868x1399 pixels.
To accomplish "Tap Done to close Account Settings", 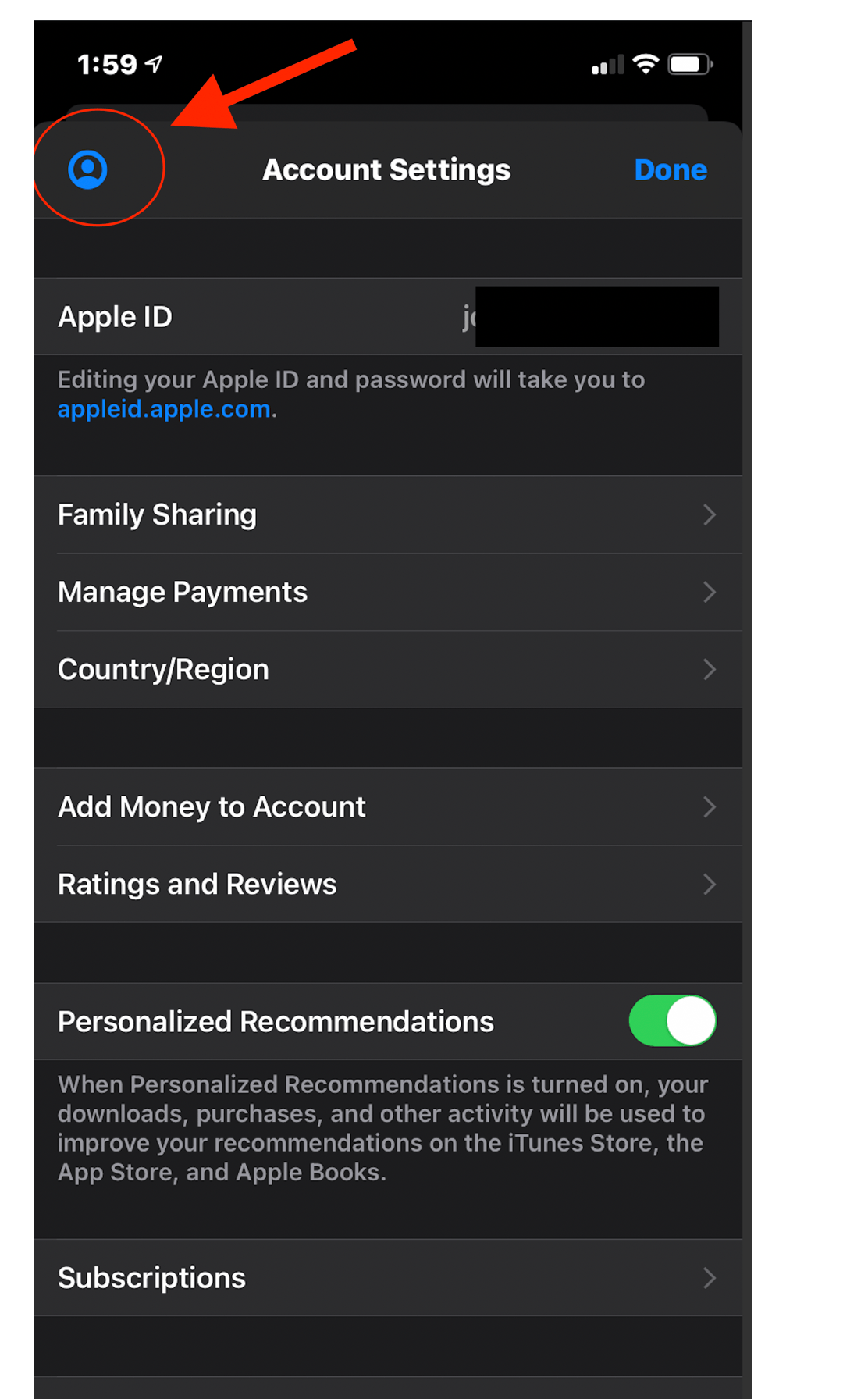I will 670,169.
